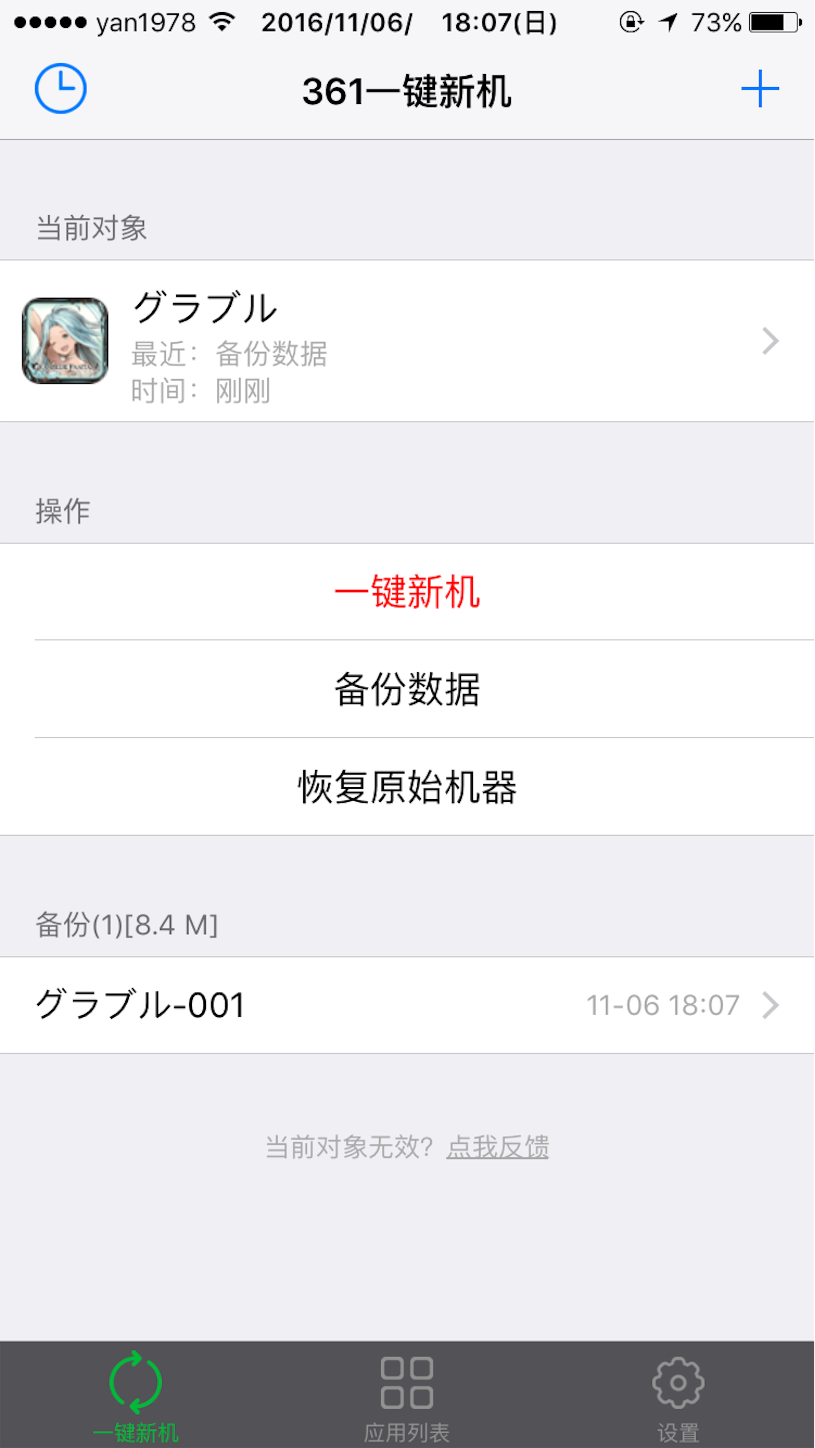Select 备份数据 to back up data
This screenshot has width=815, height=1448.
click(407, 689)
